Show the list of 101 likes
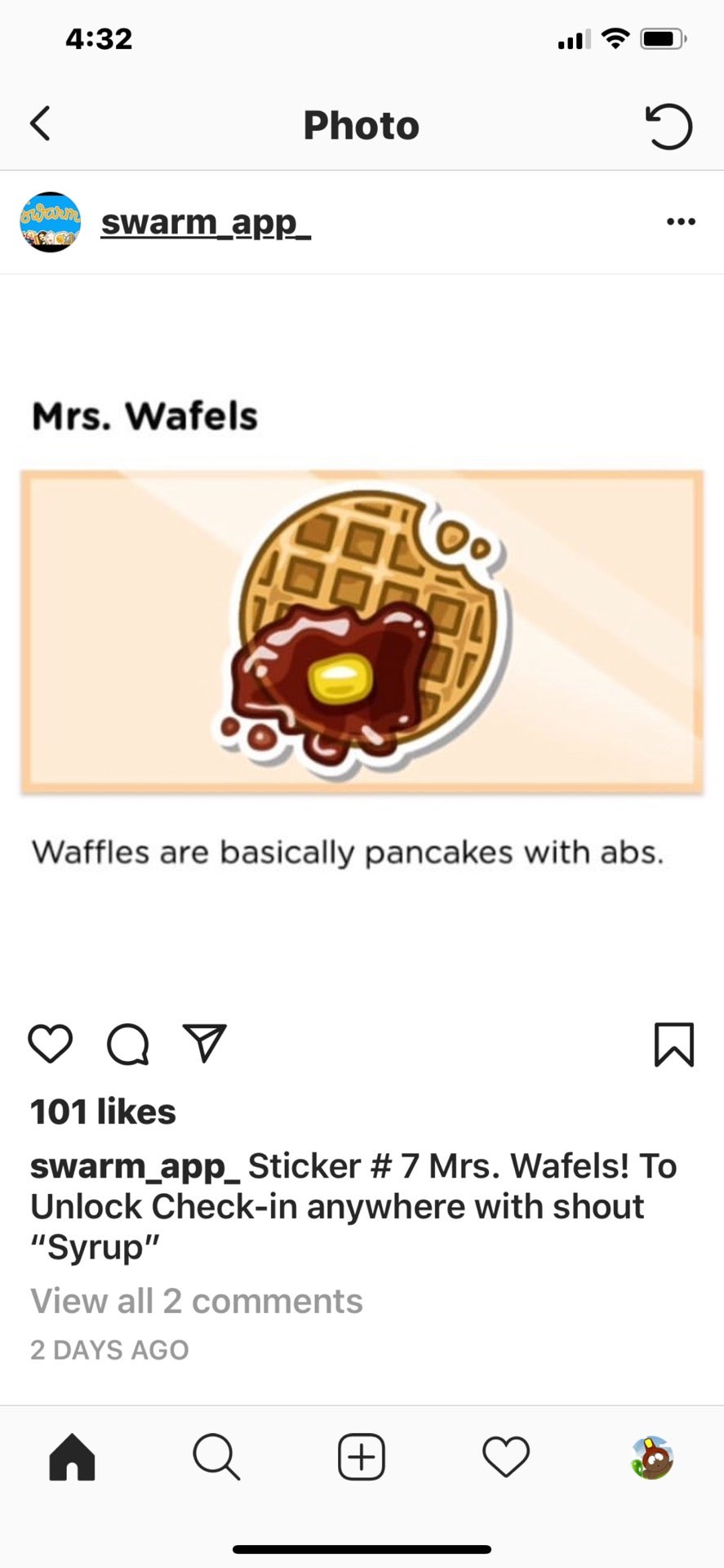The width and height of the screenshot is (724, 1568). tap(104, 1111)
